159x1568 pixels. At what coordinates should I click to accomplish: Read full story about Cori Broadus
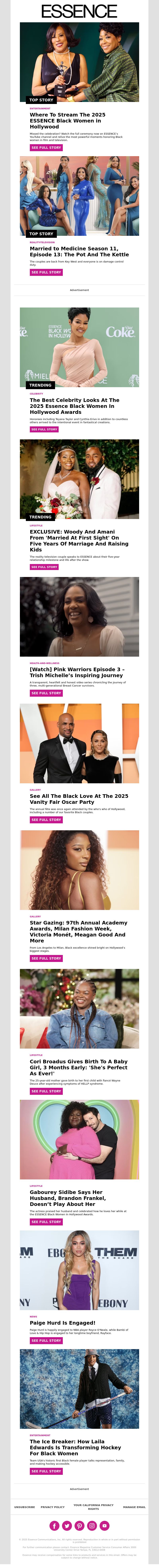46,1091
